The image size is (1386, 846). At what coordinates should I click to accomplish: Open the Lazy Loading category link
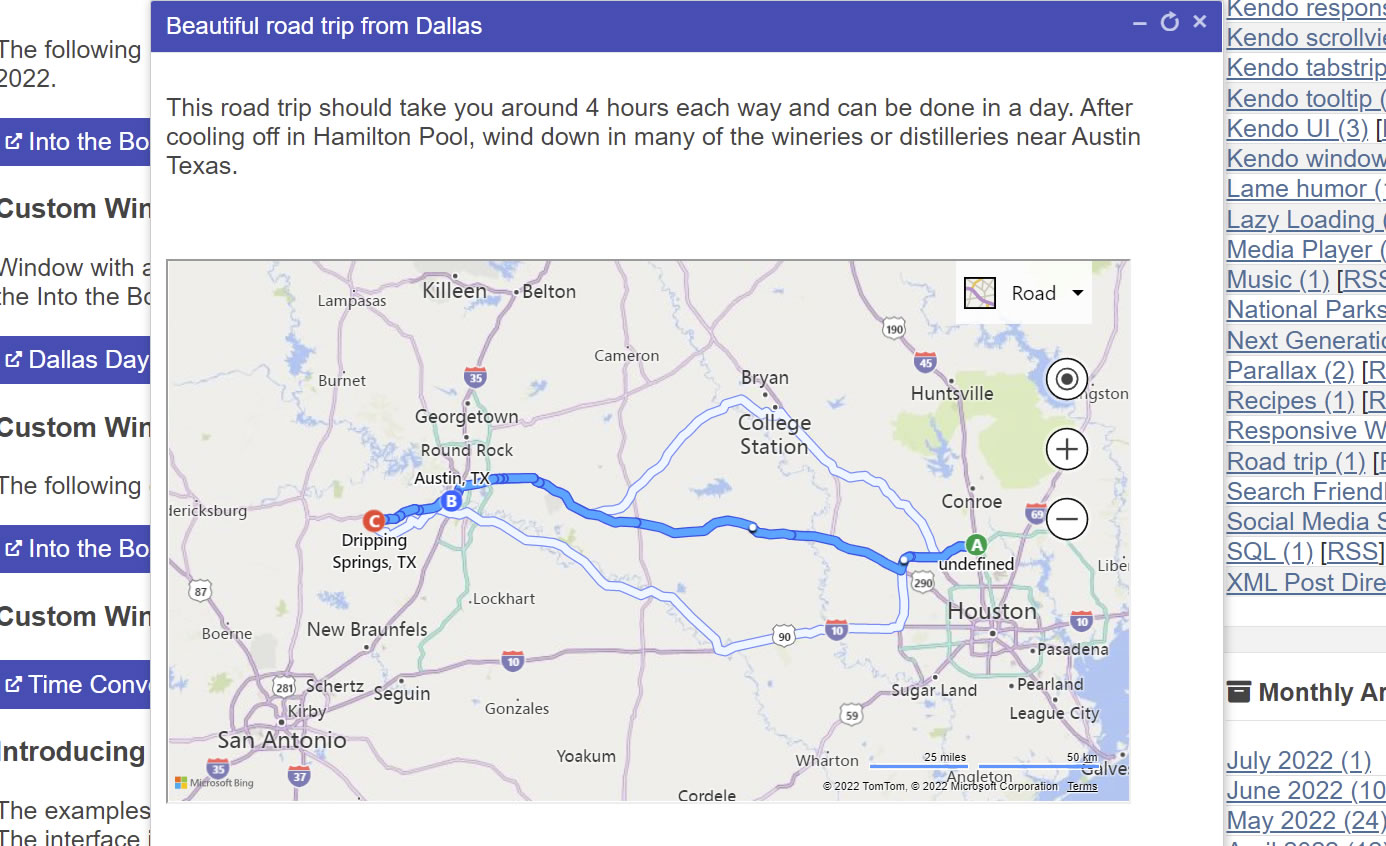pyautogui.click(x=1300, y=220)
